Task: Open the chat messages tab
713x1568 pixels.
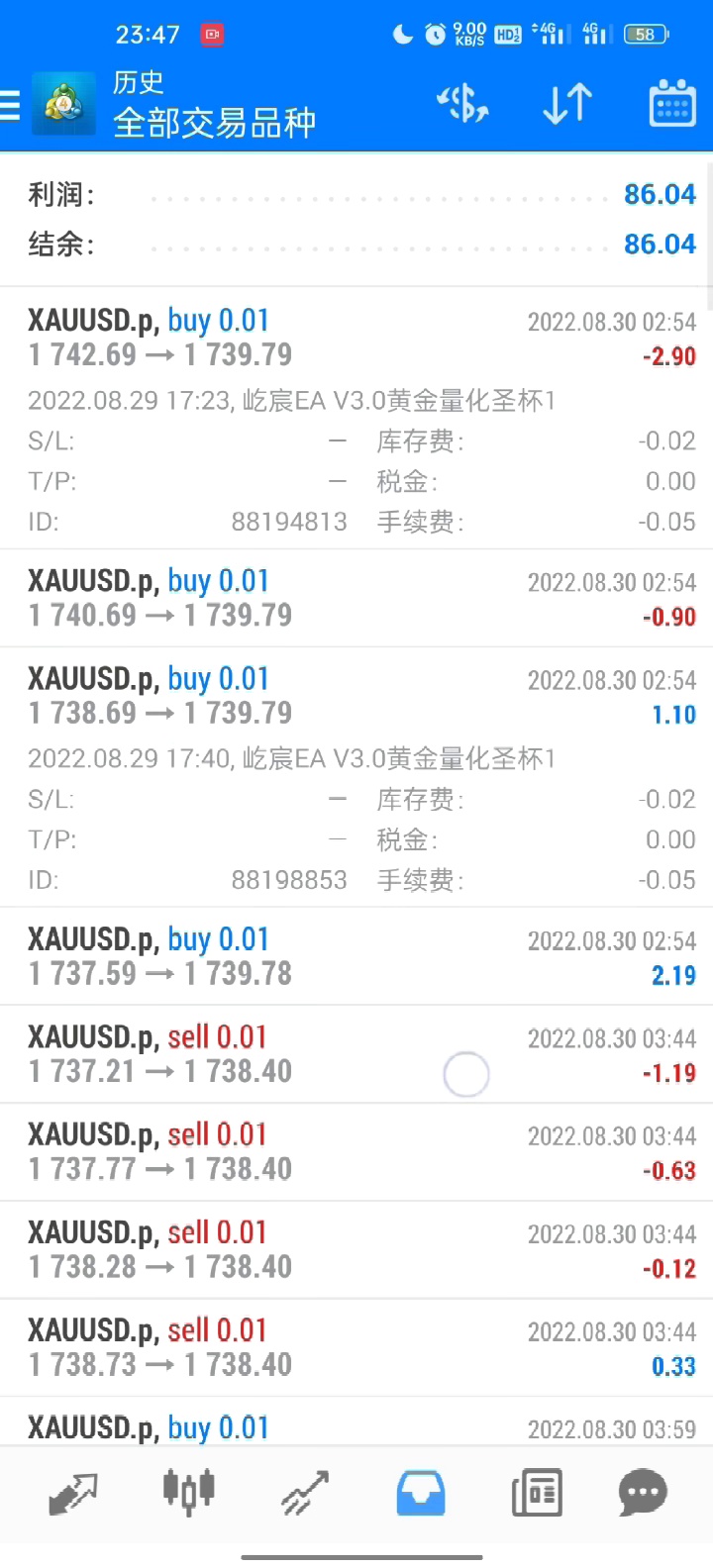Action: 643,1493
